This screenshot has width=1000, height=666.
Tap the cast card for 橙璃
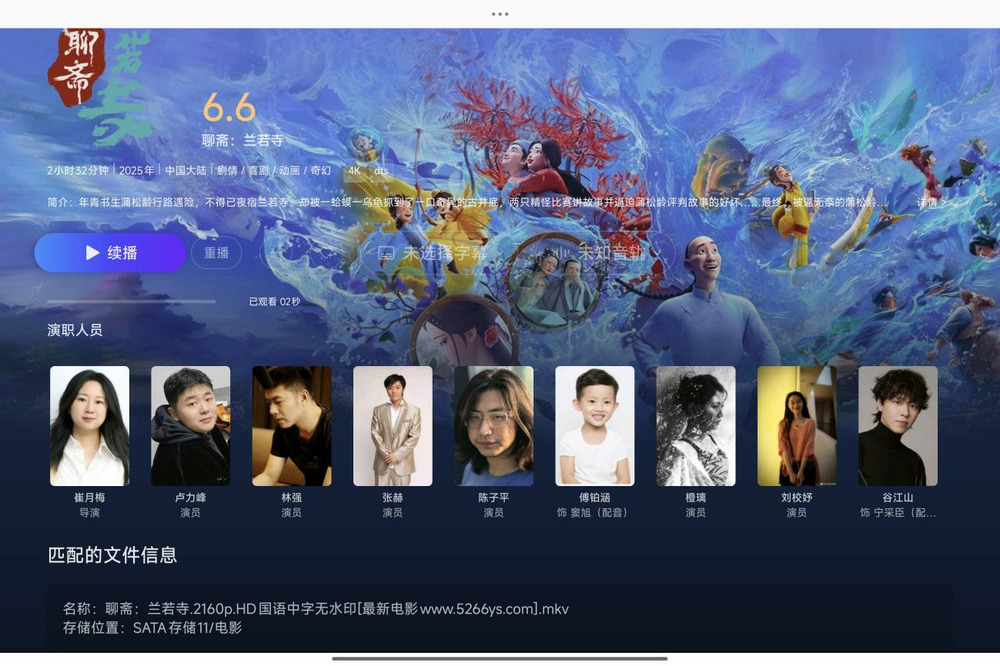(x=695, y=427)
